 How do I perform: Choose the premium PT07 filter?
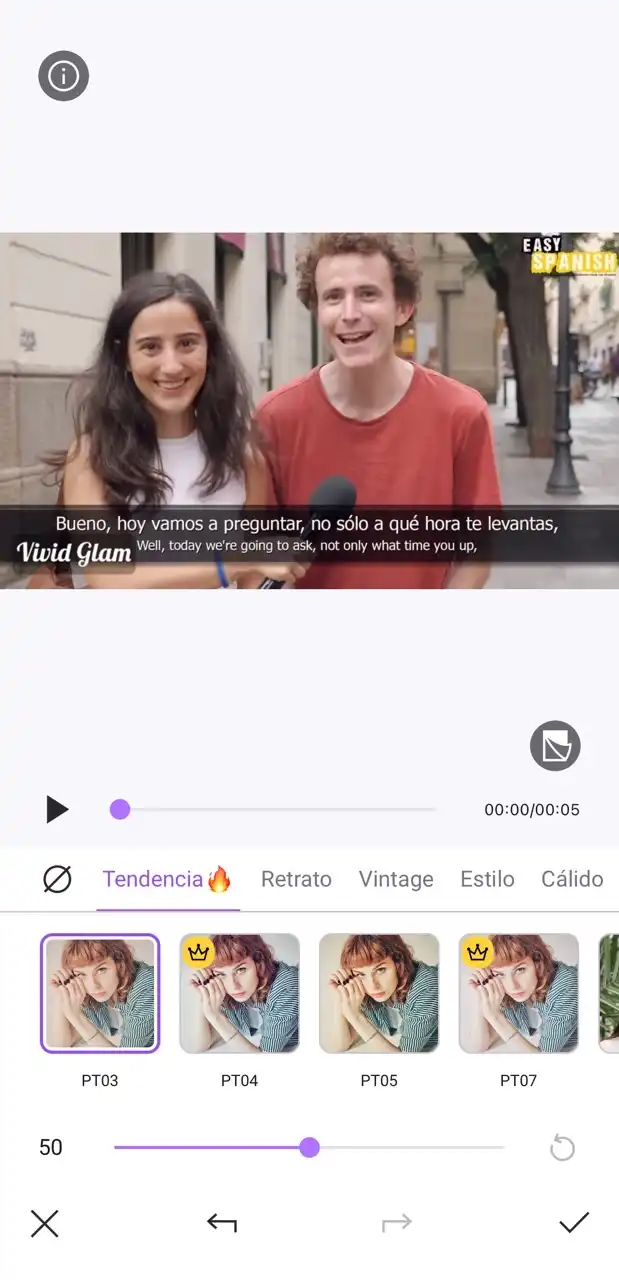click(518, 993)
